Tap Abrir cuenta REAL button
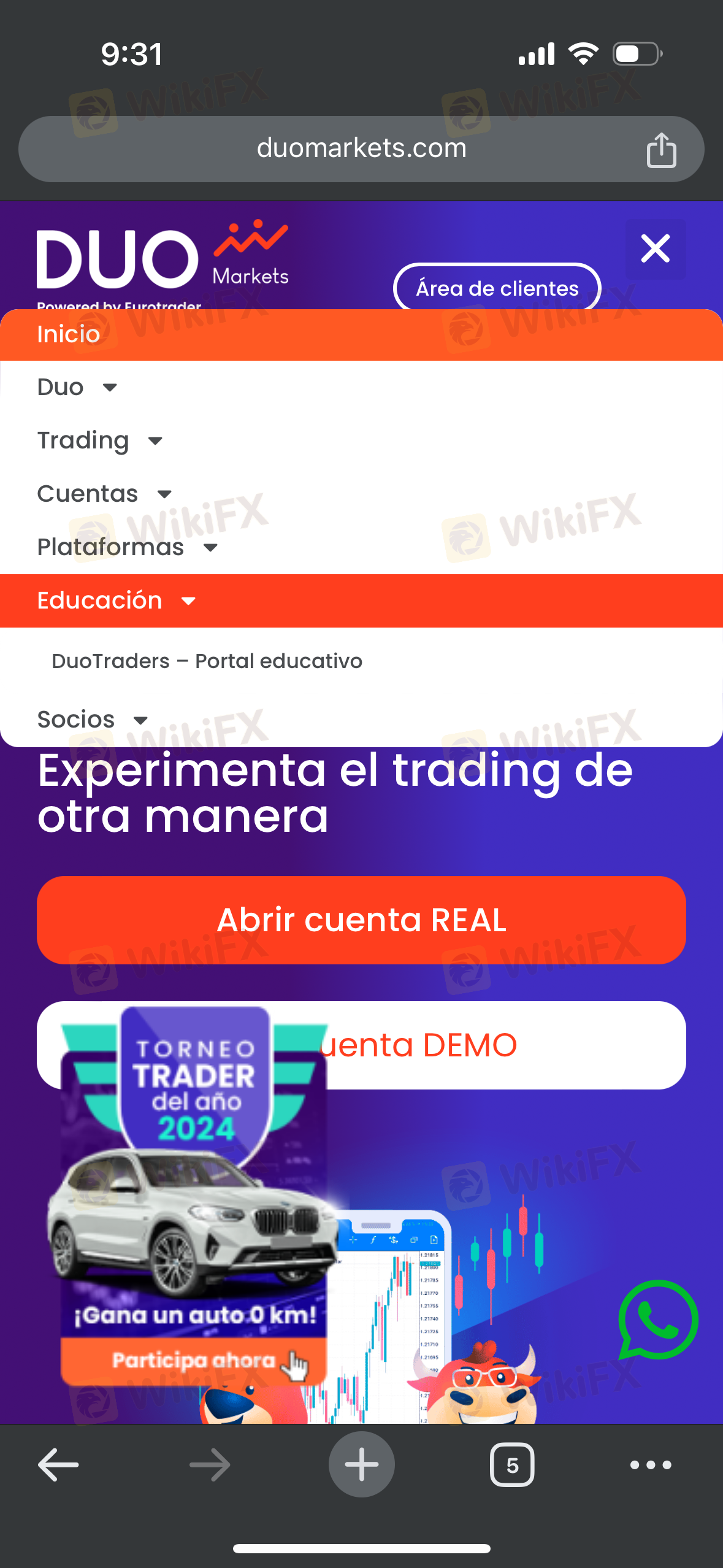The width and height of the screenshot is (723, 1568). (361, 920)
